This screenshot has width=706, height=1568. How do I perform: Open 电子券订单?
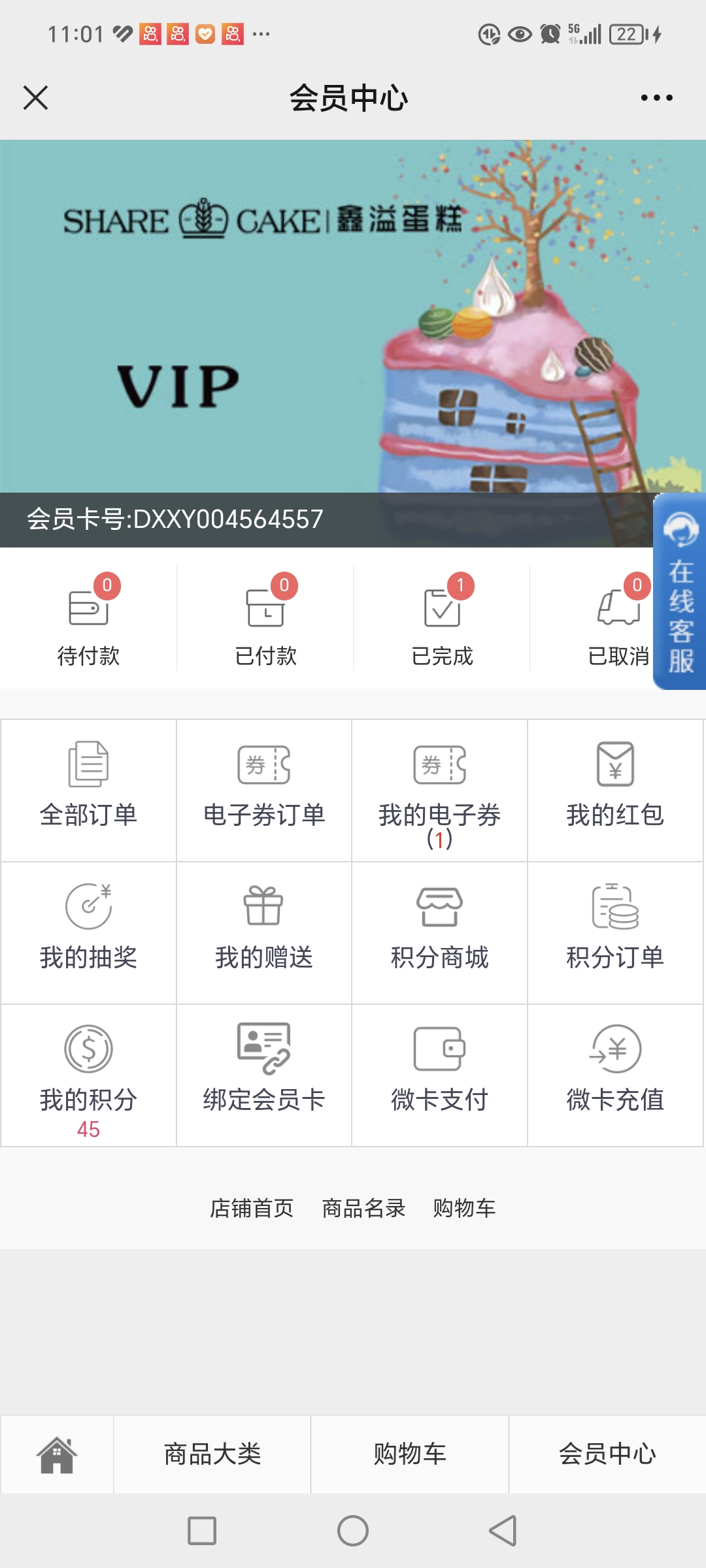coord(264,791)
